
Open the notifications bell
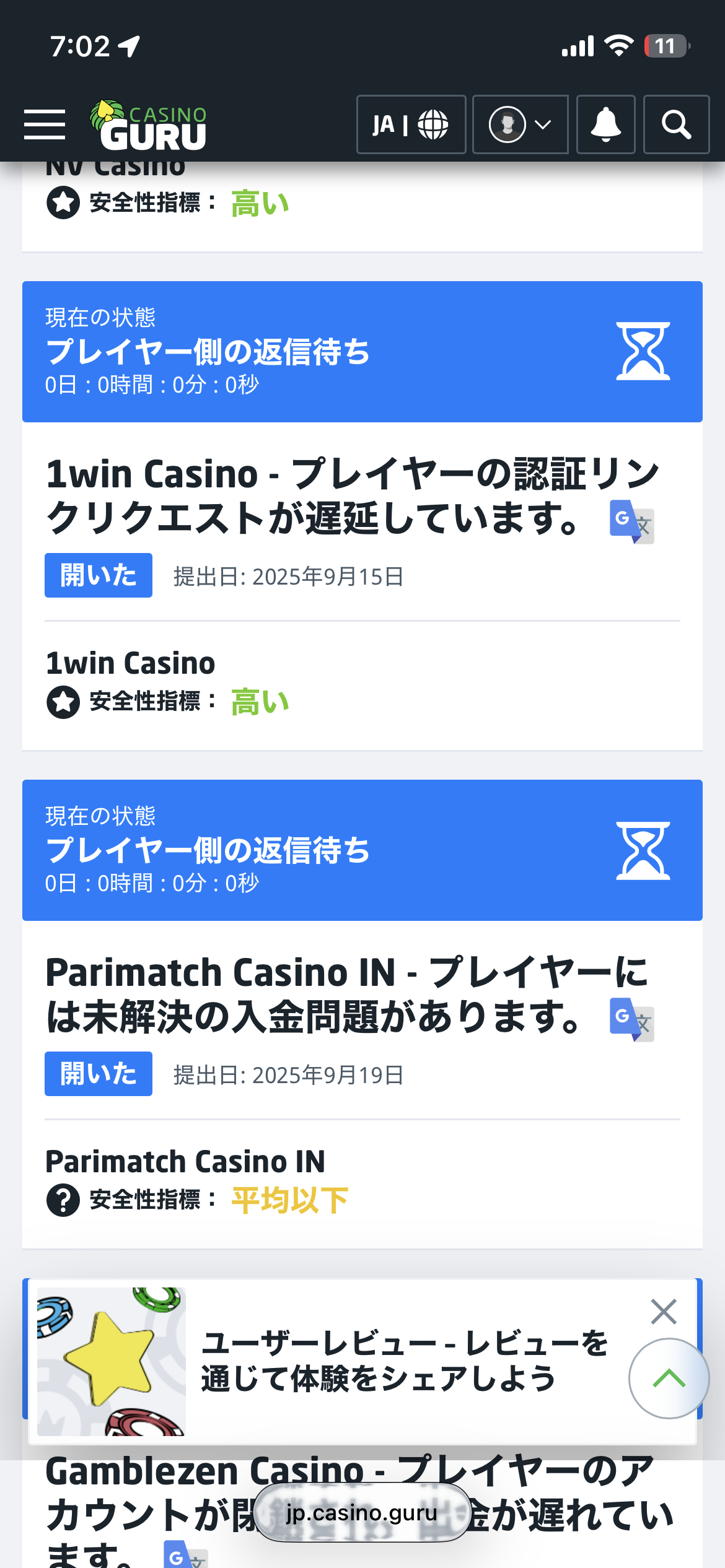tap(605, 124)
